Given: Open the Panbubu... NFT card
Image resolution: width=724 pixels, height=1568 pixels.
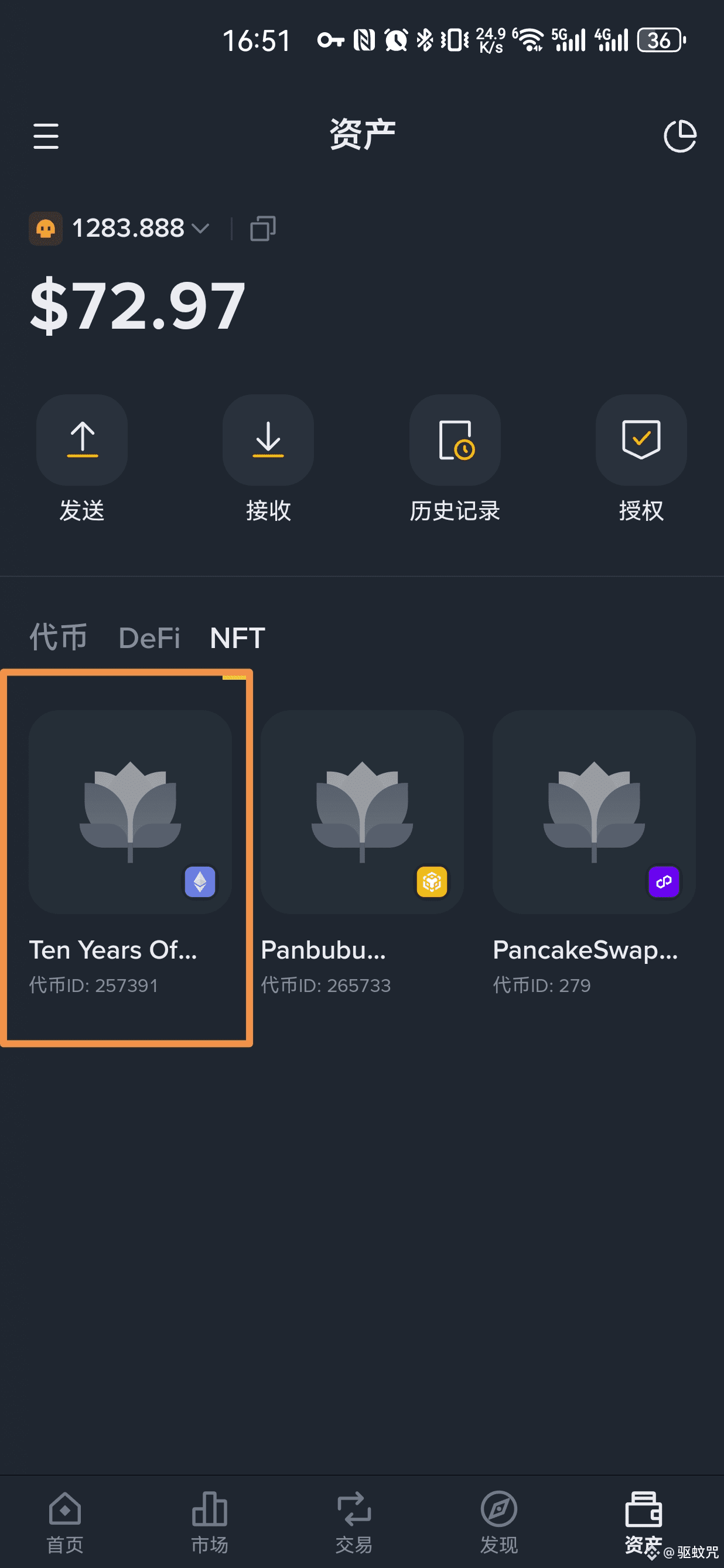Looking at the screenshot, I should (x=362, y=853).
